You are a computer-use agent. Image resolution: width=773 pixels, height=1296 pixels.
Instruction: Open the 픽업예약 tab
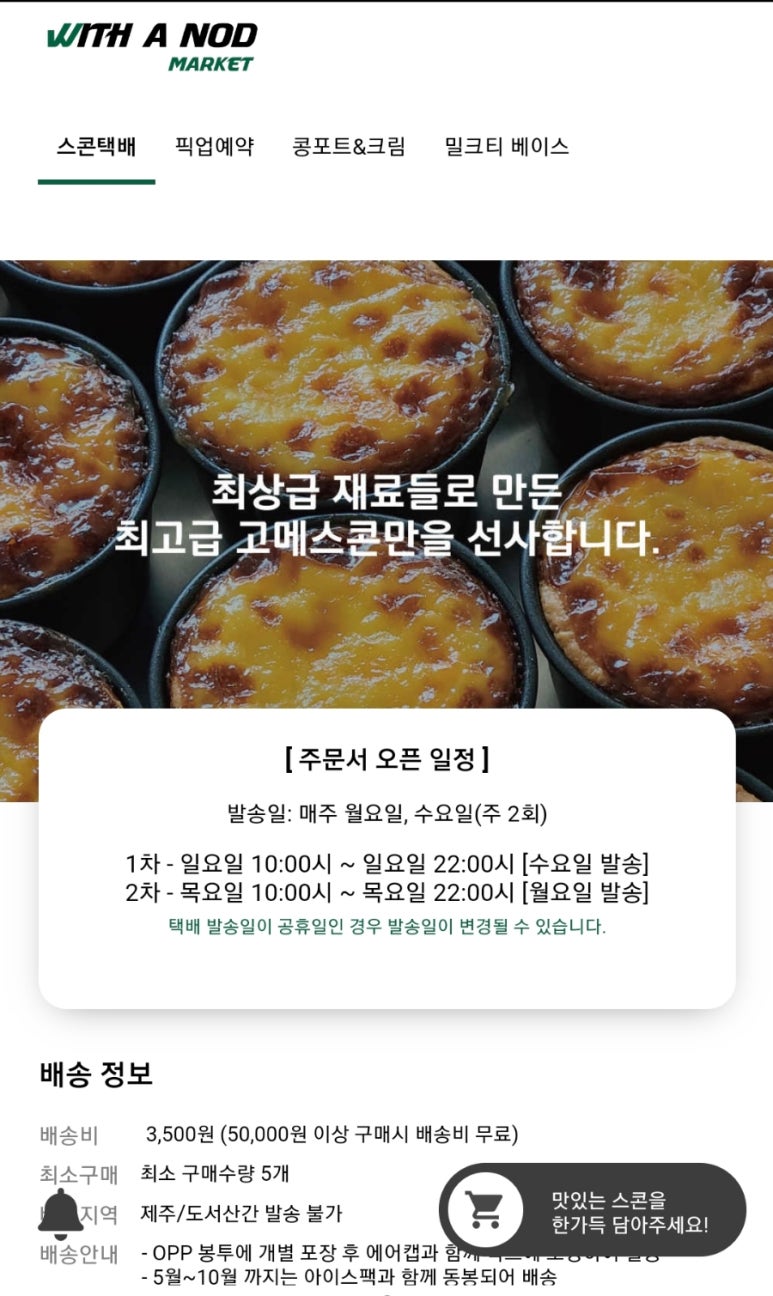[214, 147]
